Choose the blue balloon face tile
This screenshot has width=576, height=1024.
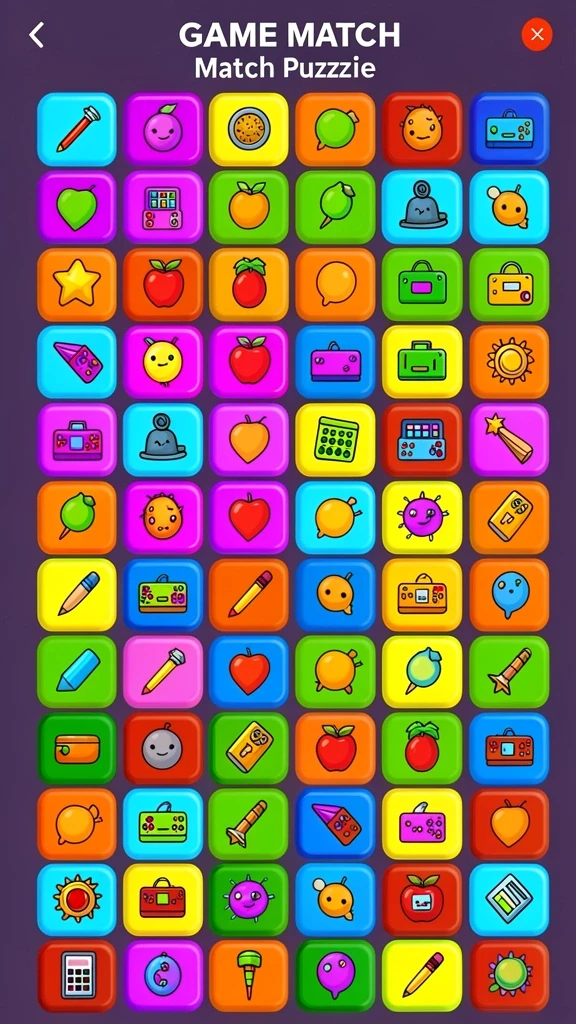pos(509,594)
